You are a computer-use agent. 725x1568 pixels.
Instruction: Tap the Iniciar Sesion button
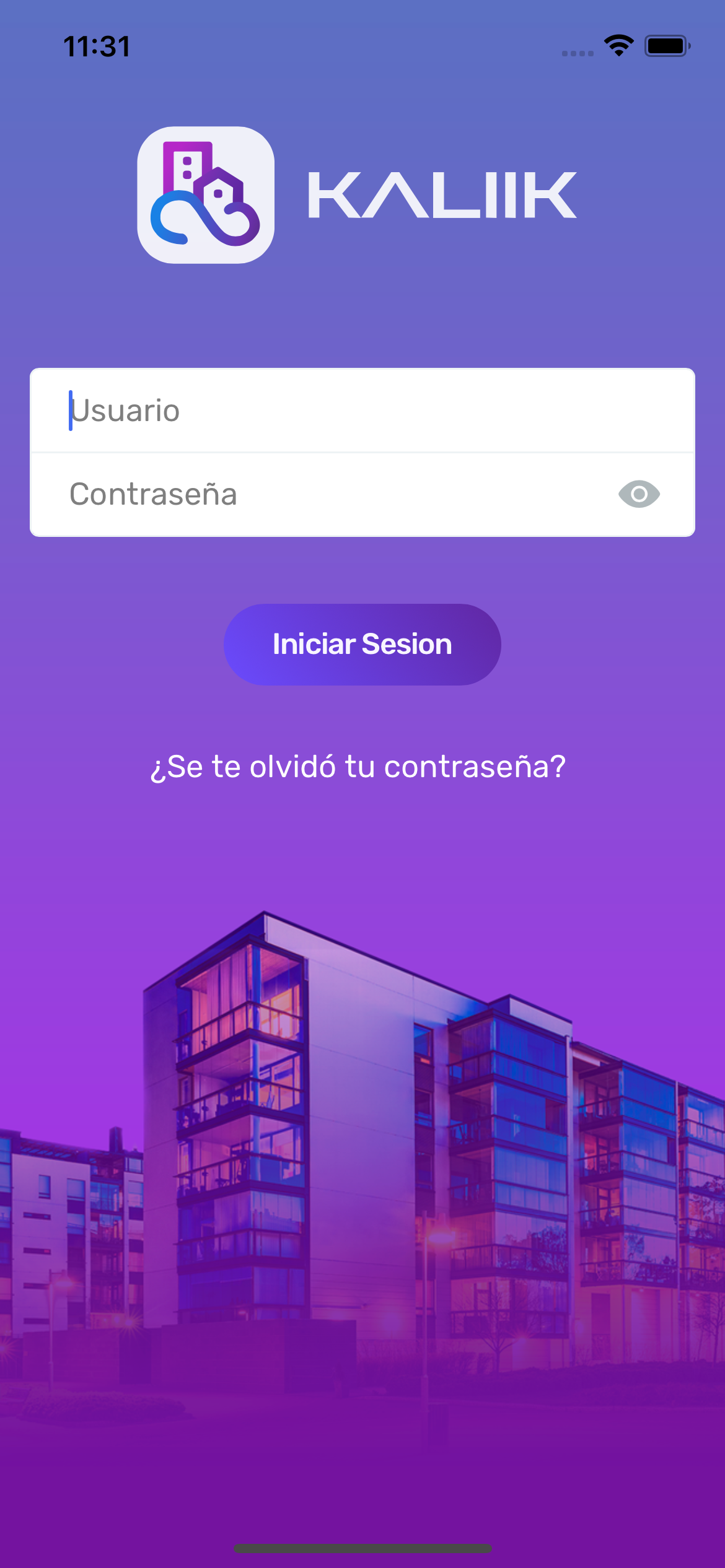coord(362,644)
